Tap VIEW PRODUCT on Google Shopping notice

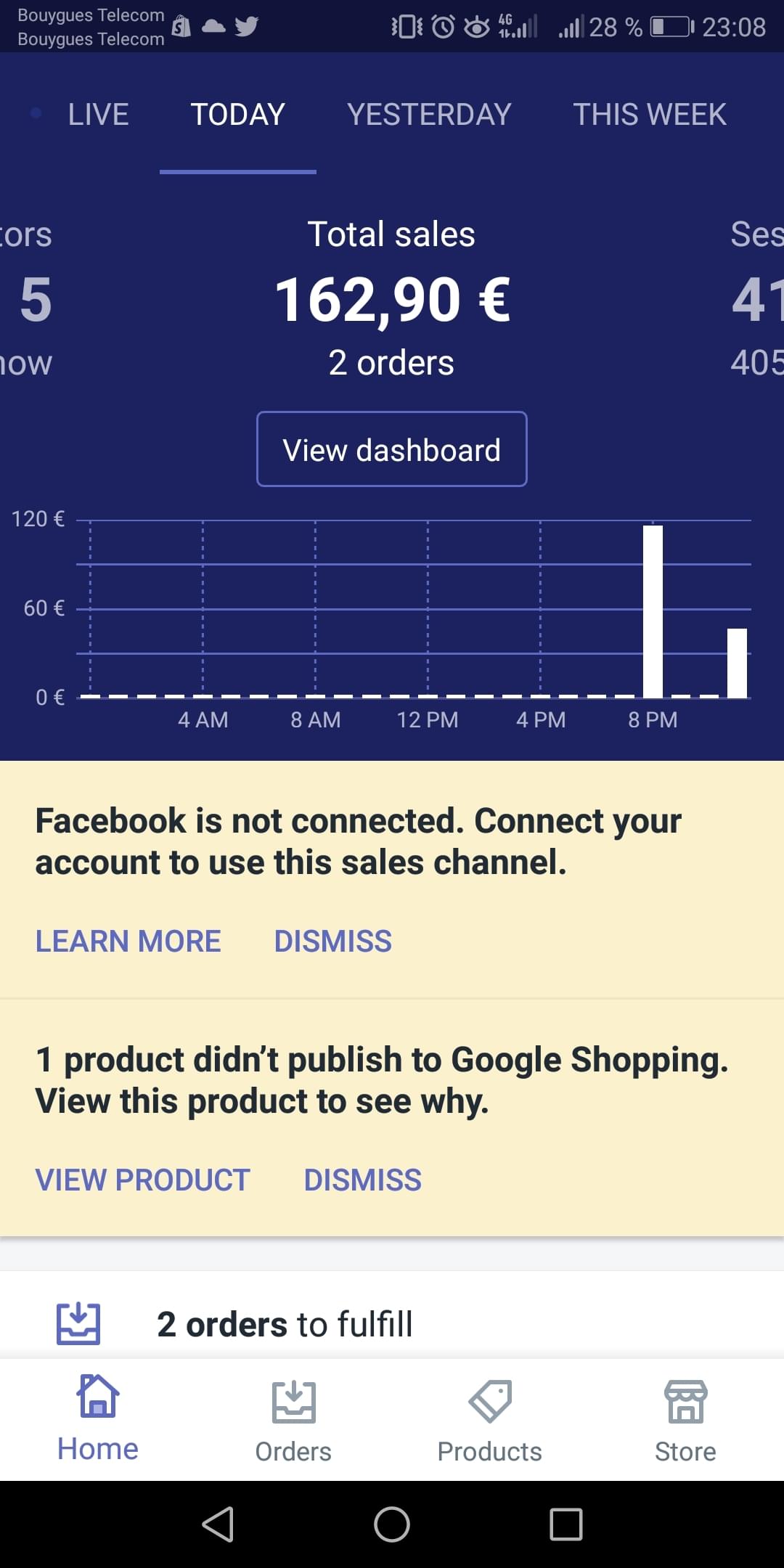click(x=143, y=1180)
